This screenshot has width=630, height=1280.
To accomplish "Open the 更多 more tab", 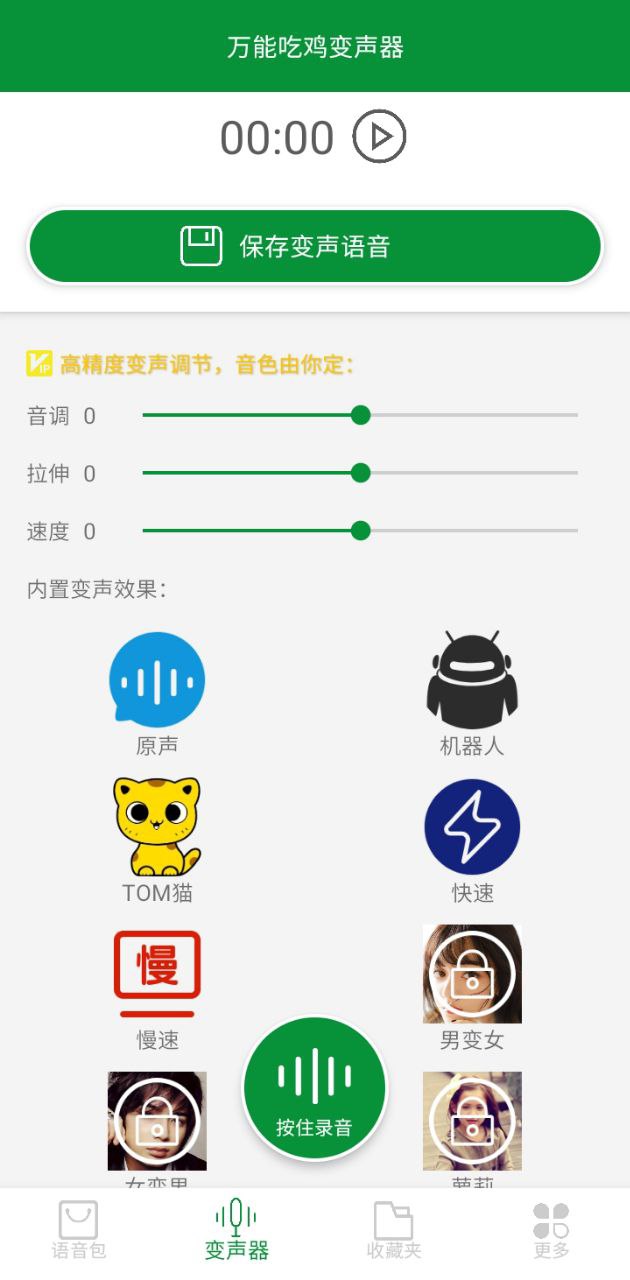I will click(551, 1230).
